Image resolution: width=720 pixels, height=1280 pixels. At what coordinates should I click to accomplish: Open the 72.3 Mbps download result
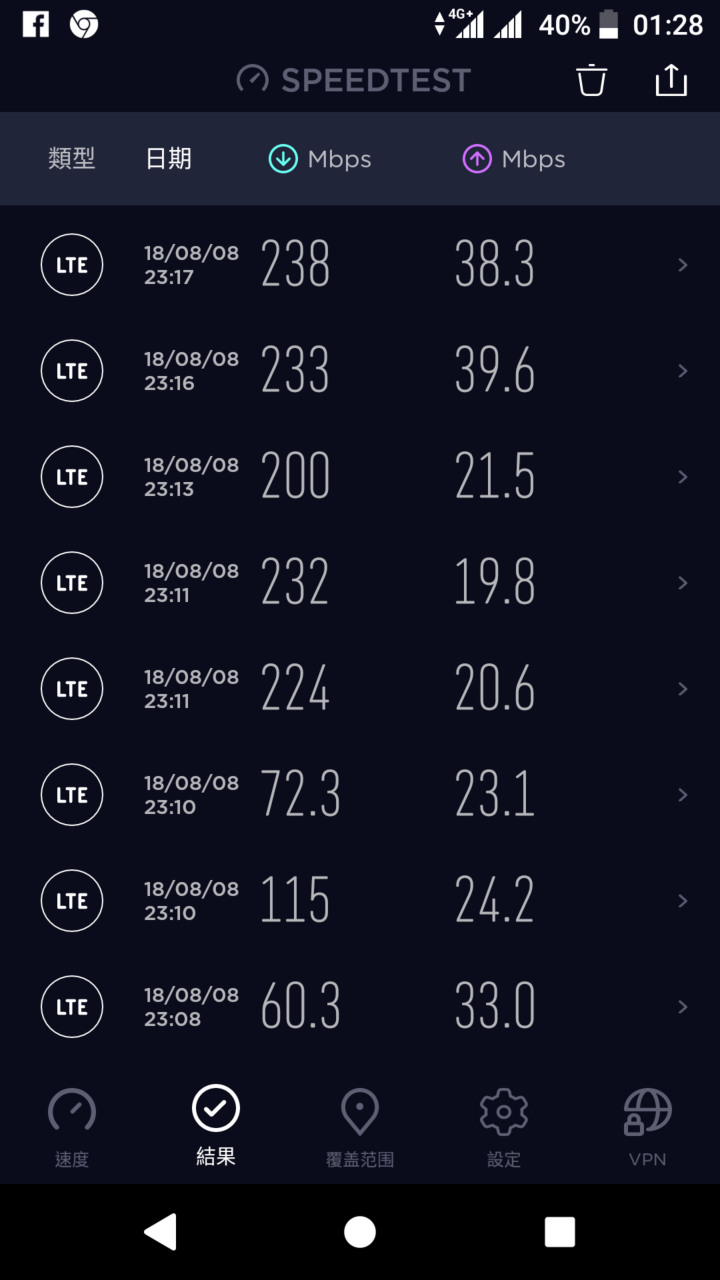[360, 795]
